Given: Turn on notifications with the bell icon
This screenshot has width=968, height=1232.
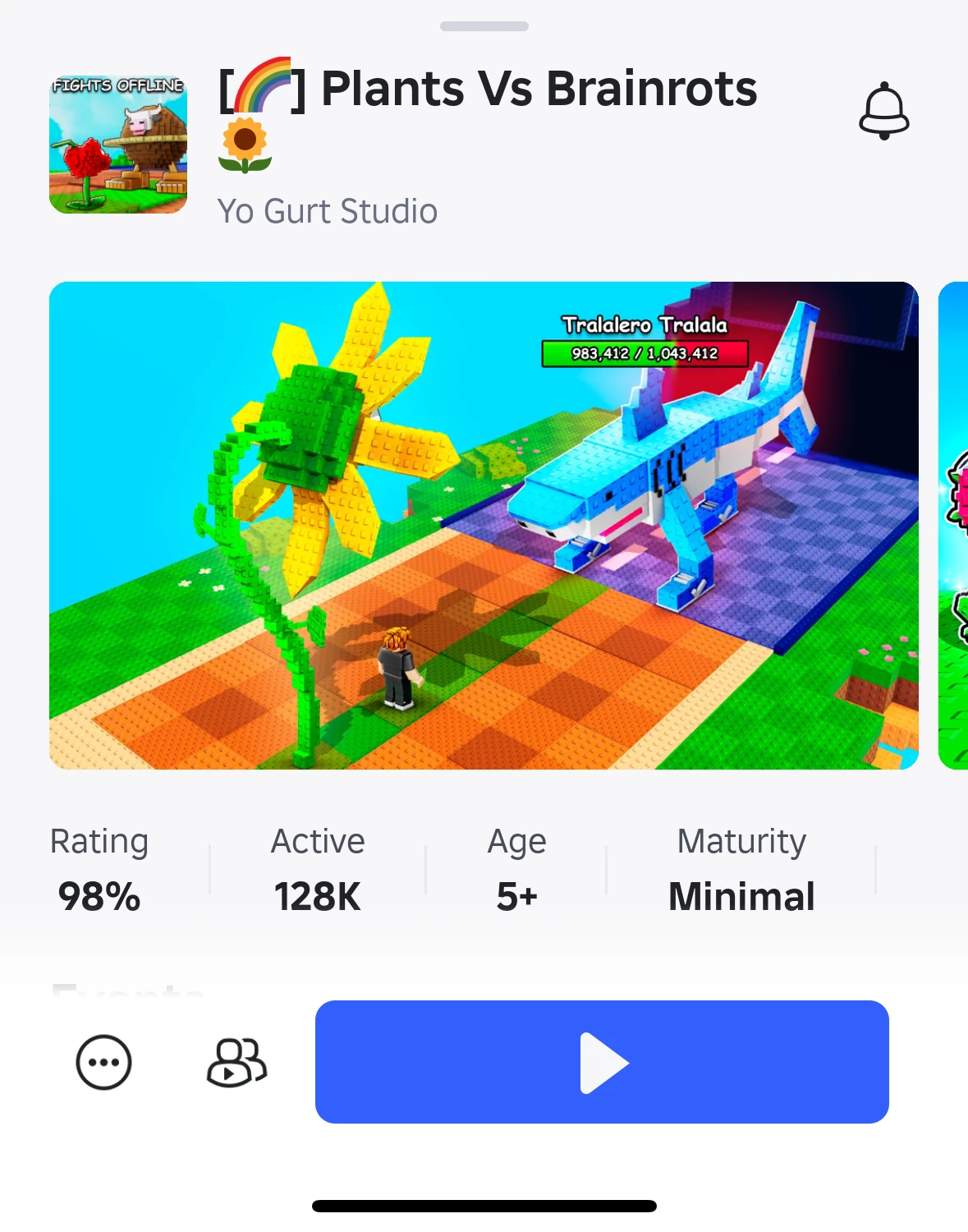Looking at the screenshot, I should pos(883,111).
